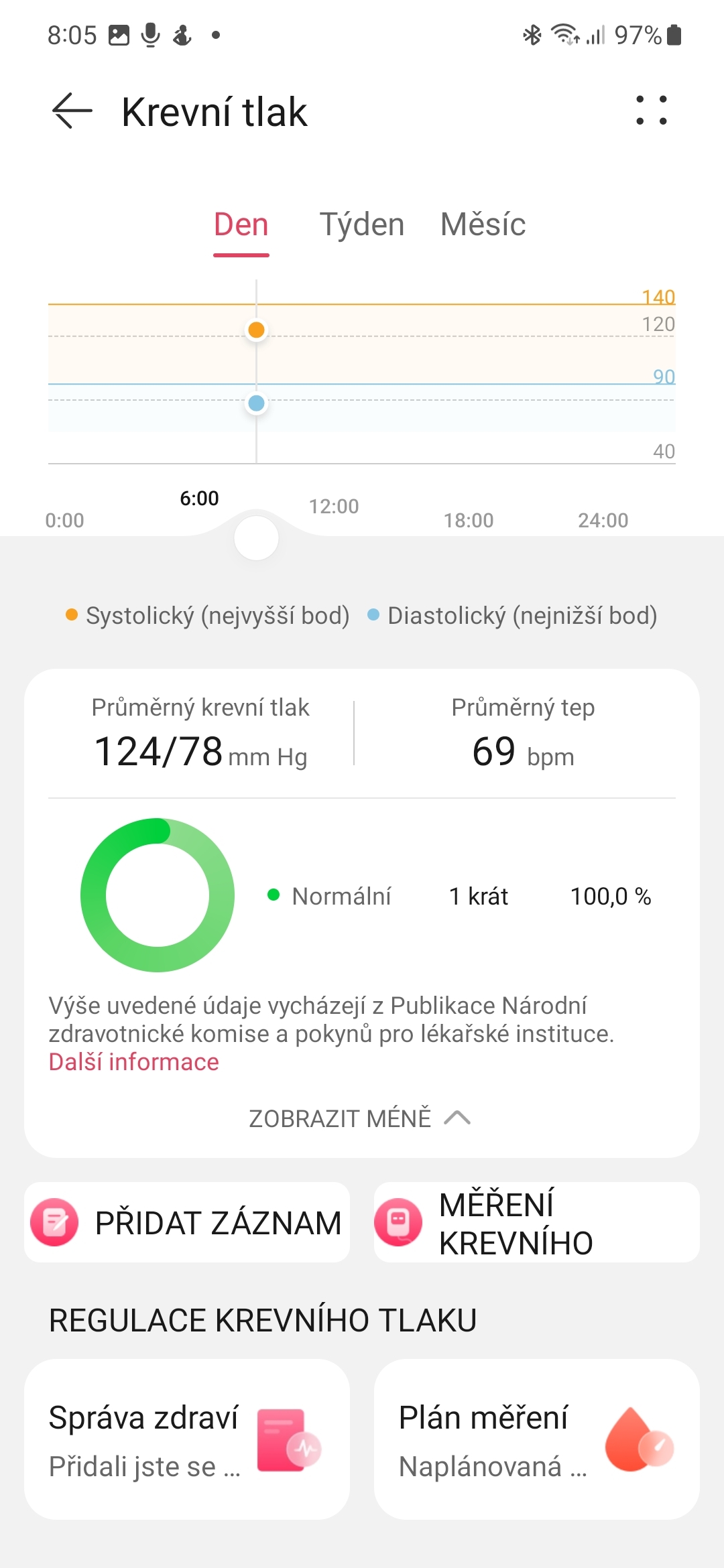This screenshot has width=724, height=1568.
Task: Open the Další informace link
Action: (133, 1061)
